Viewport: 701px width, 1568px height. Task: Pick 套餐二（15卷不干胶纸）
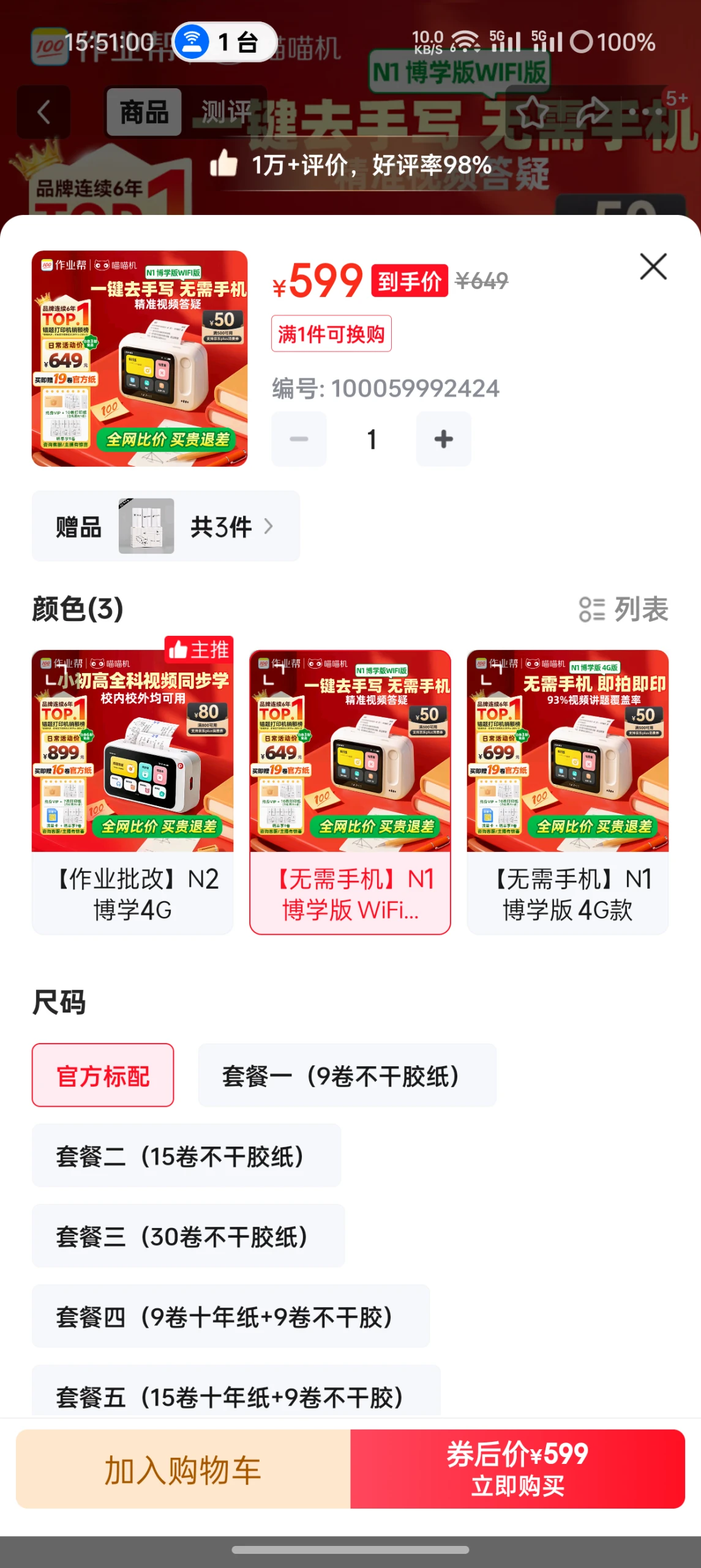pyautogui.click(x=186, y=1156)
